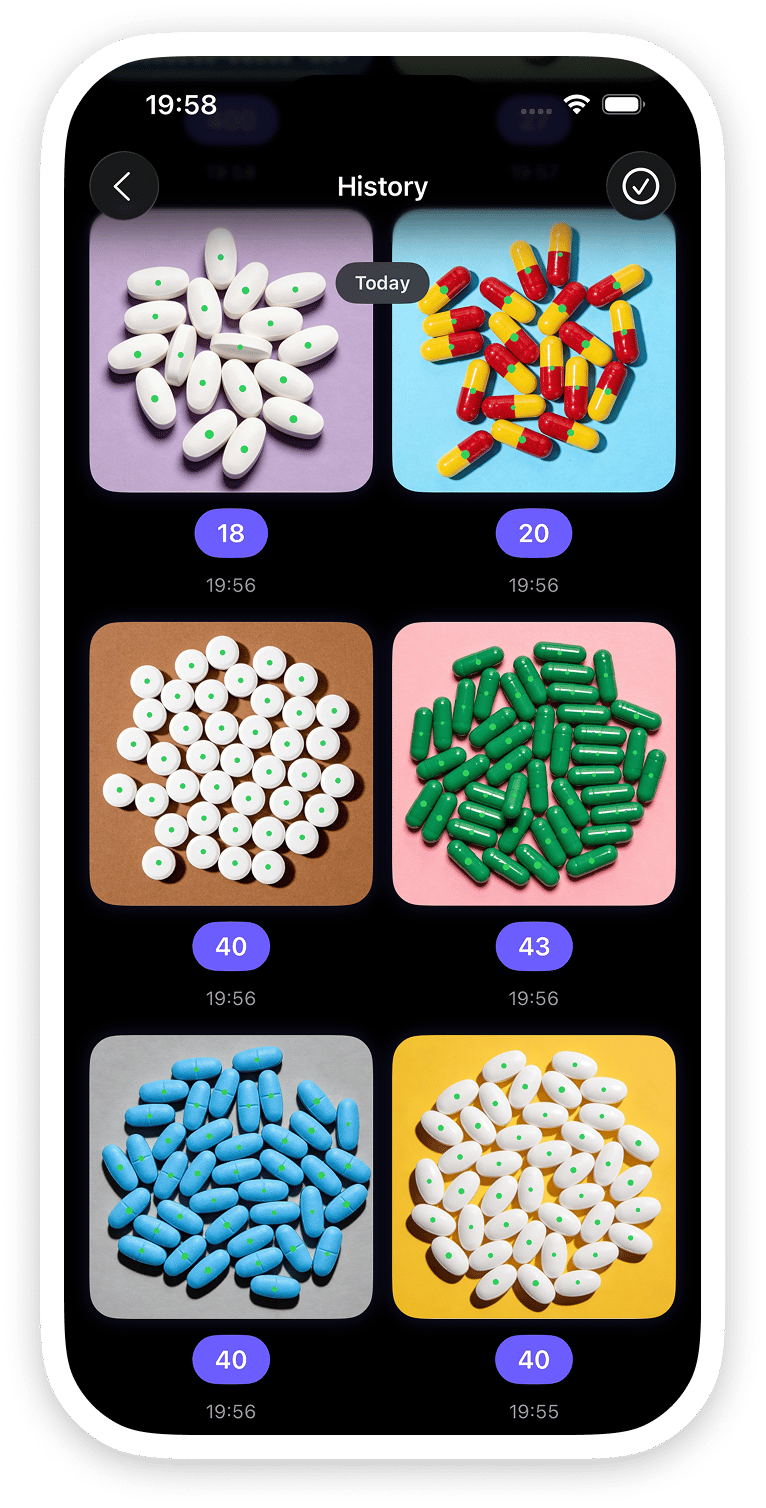Tap the blue pills scan result

point(231,1177)
